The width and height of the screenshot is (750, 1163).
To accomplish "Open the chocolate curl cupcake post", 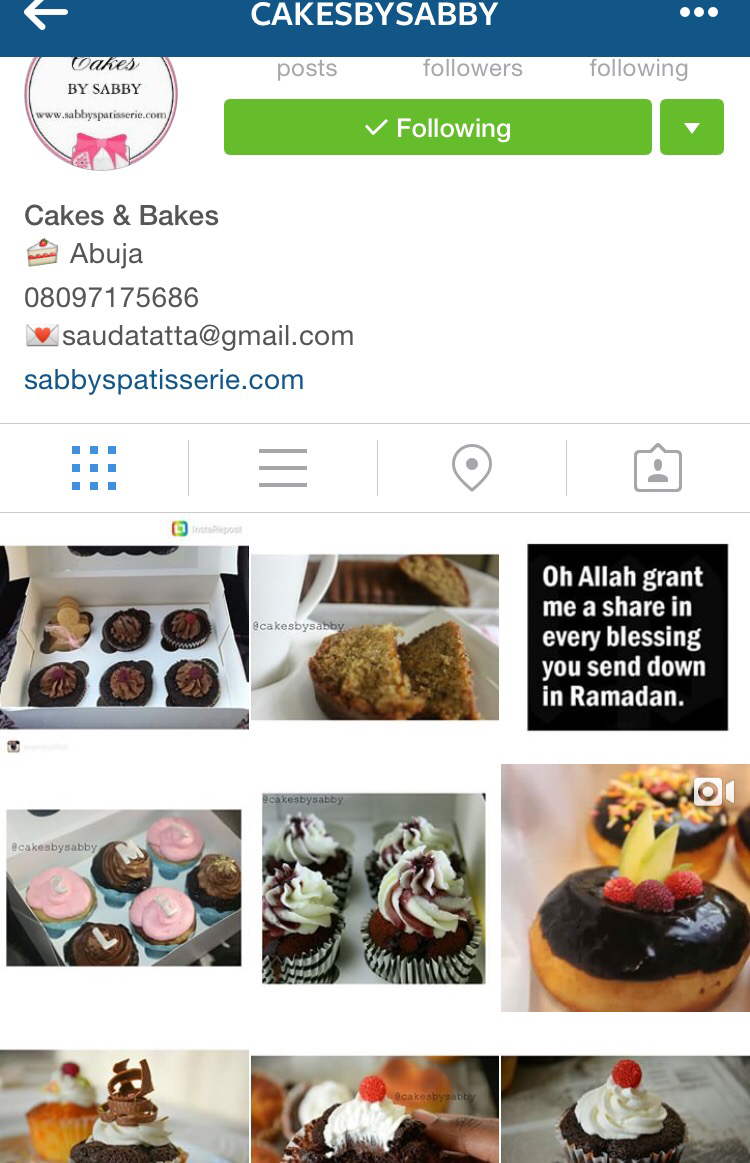I will [124, 1106].
